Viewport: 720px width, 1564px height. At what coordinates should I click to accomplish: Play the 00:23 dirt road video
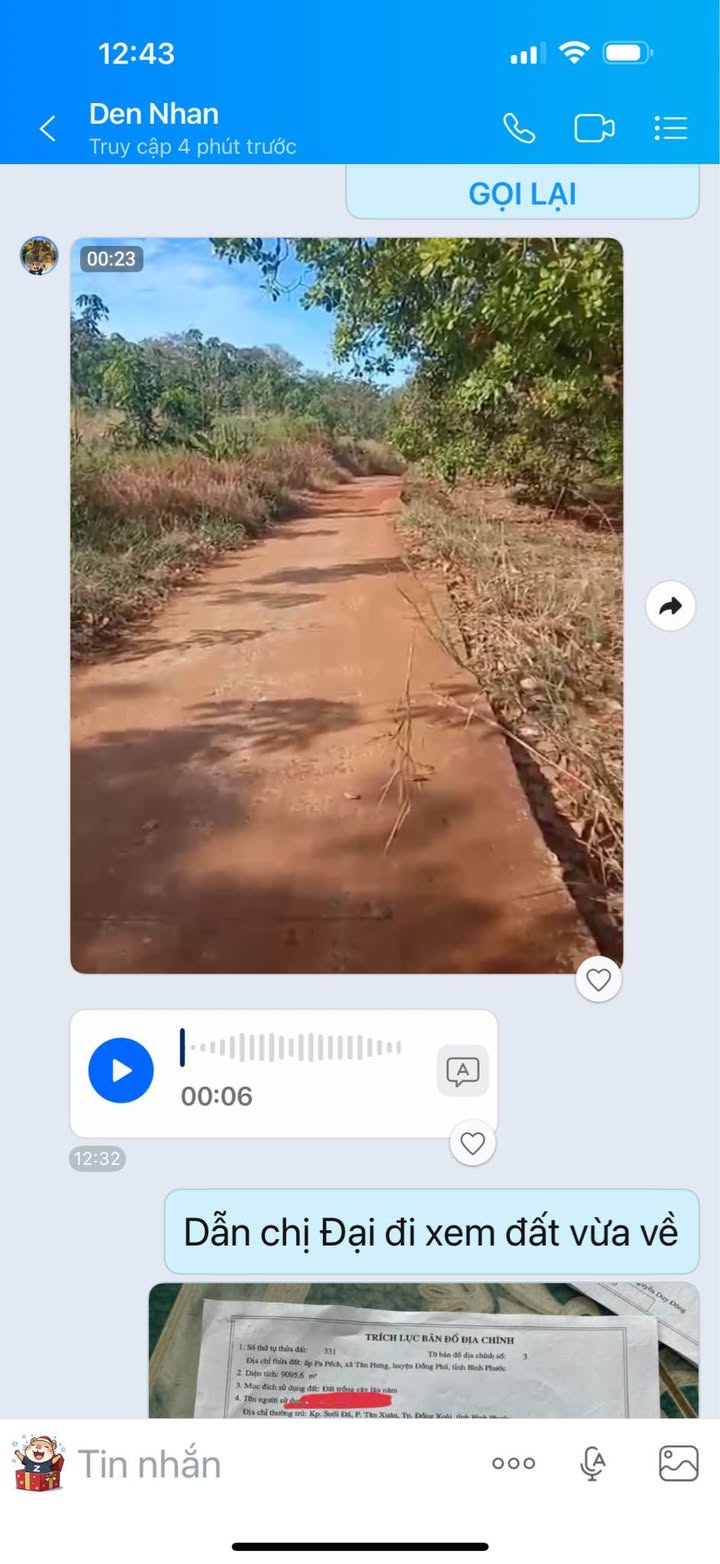coord(346,605)
